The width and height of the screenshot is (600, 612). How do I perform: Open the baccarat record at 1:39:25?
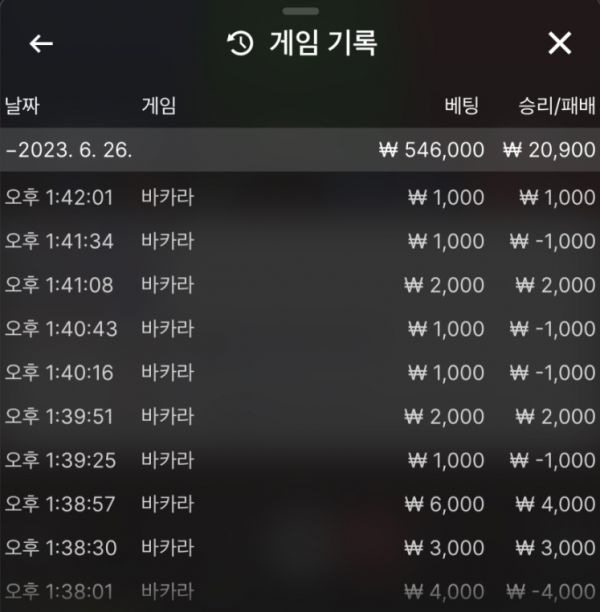pyautogui.click(x=300, y=460)
